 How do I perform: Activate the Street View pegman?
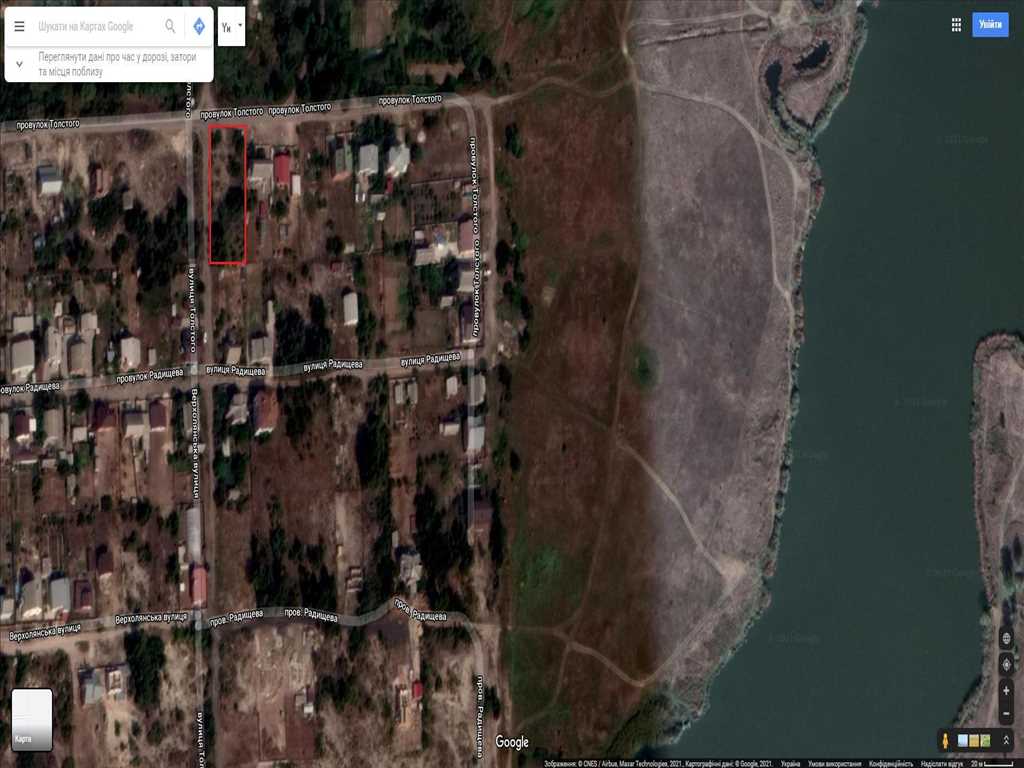(944, 740)
